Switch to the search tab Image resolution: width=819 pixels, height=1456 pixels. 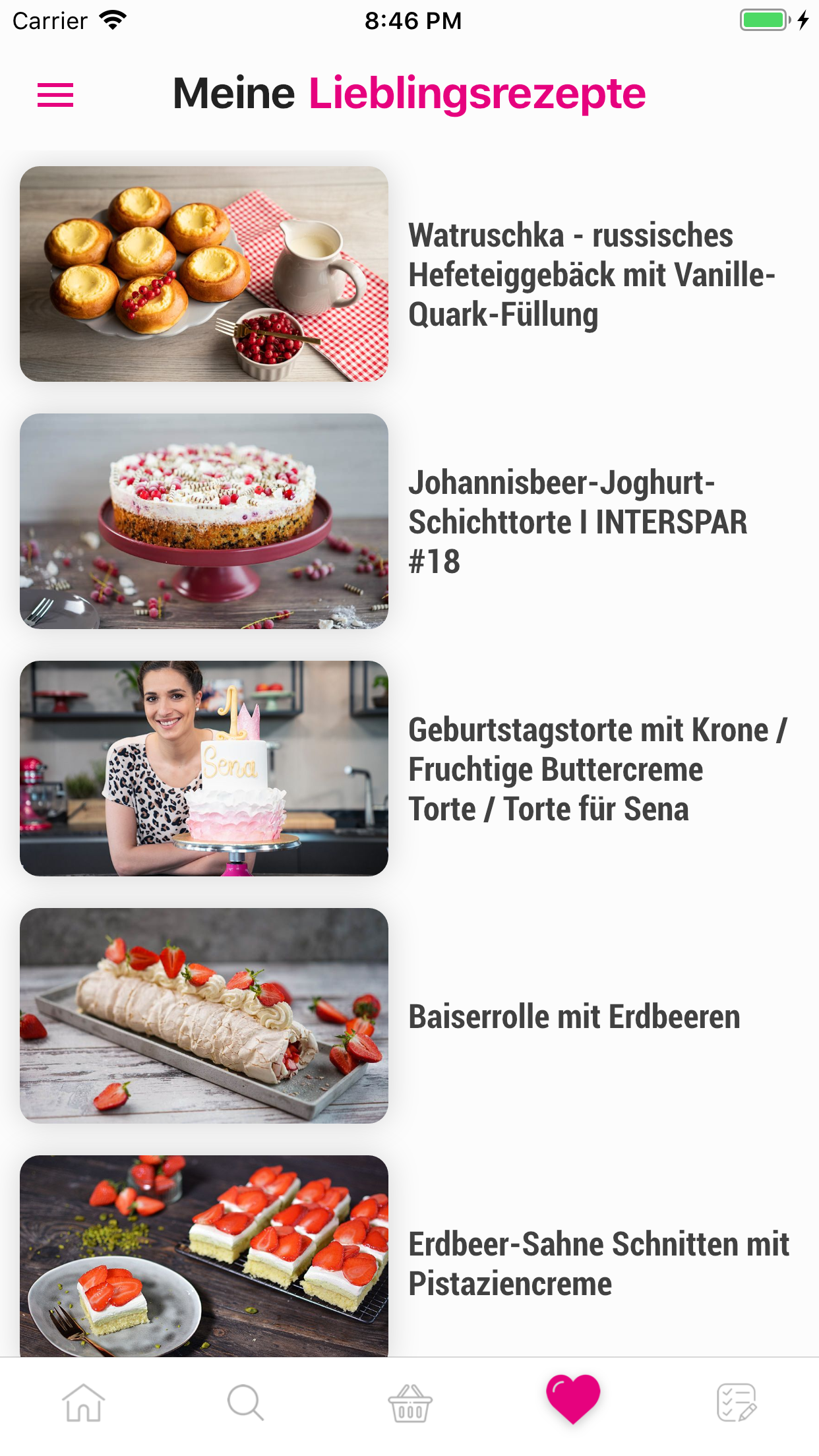click(246, 1402)
